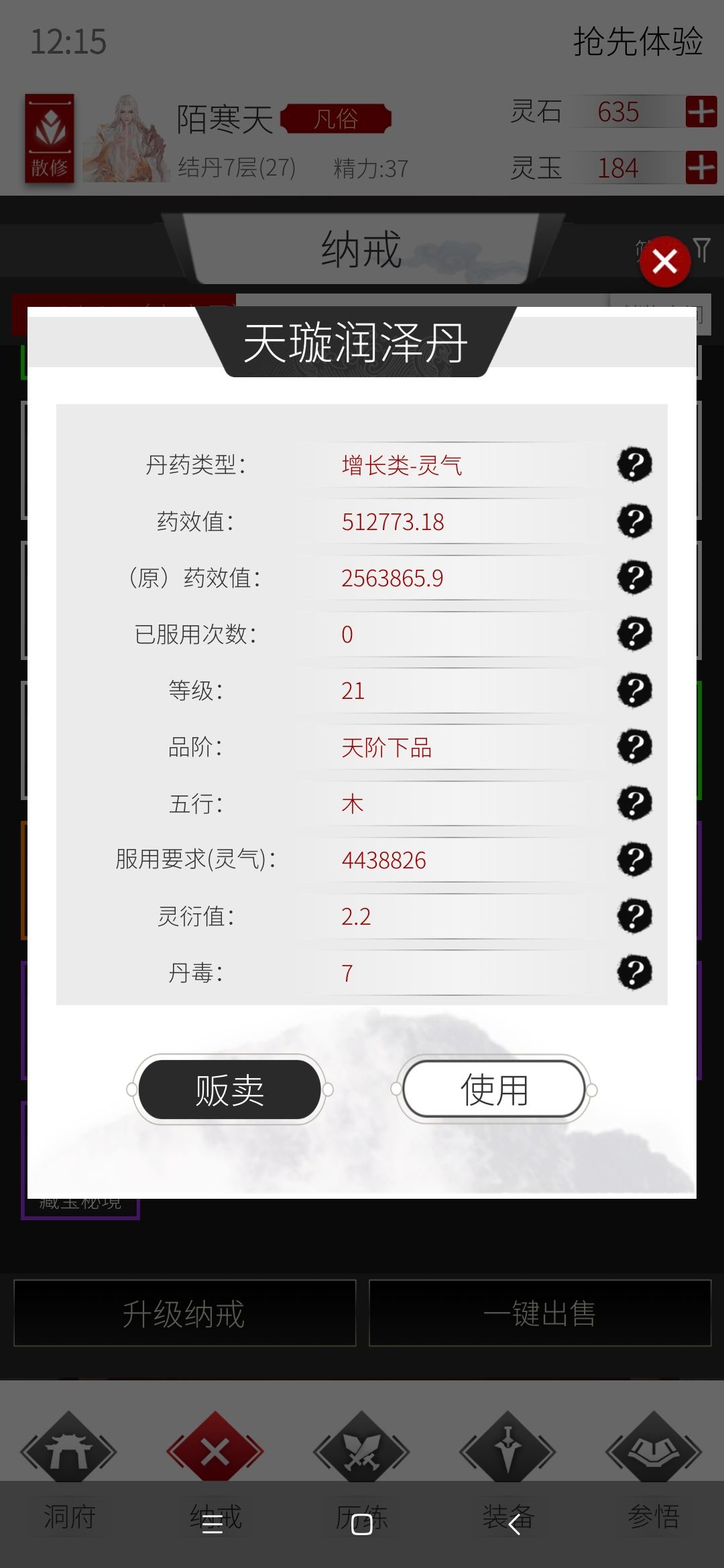The height and width of the screenshot is (1568, 724).
Task: Show help for the 药效值 row
Action: [634, 521]
